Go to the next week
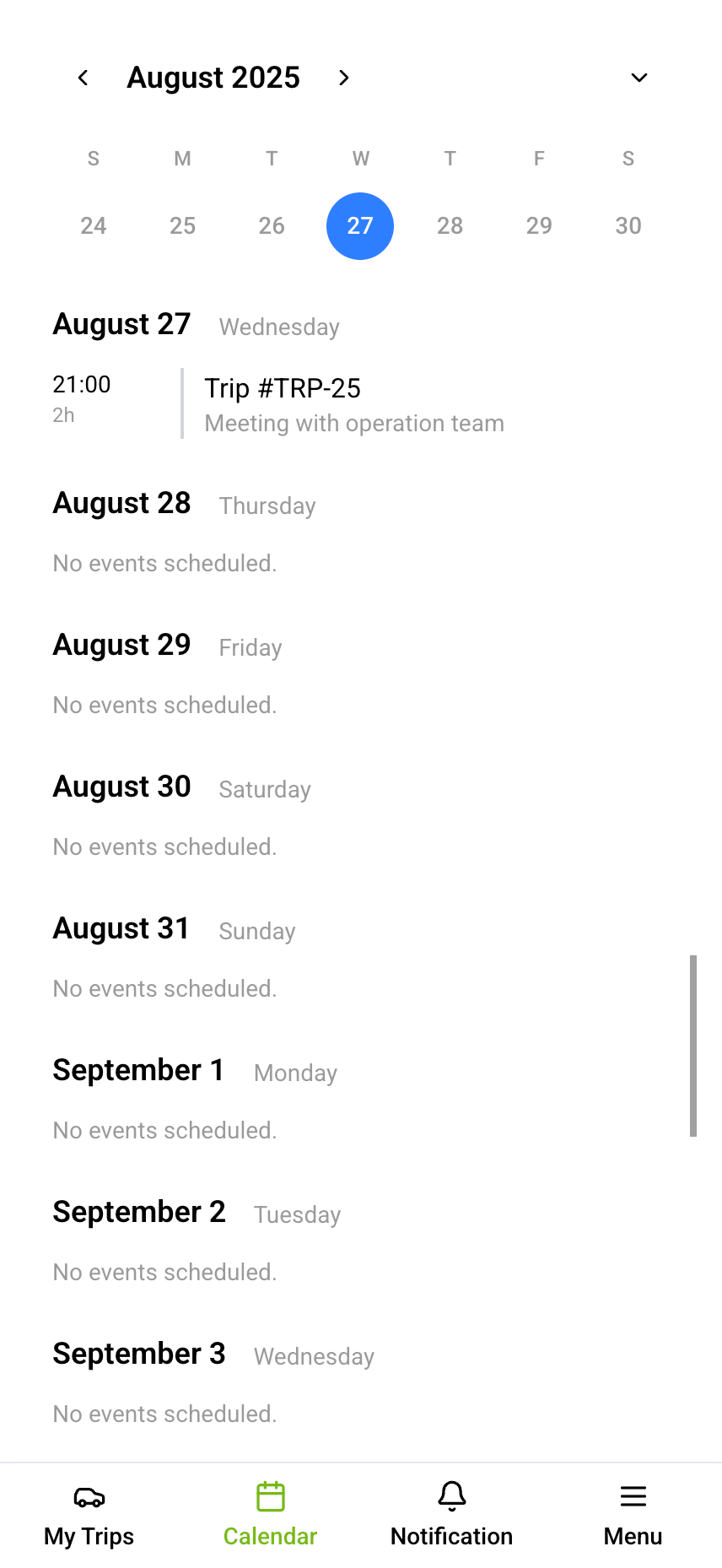 (343, 78)
